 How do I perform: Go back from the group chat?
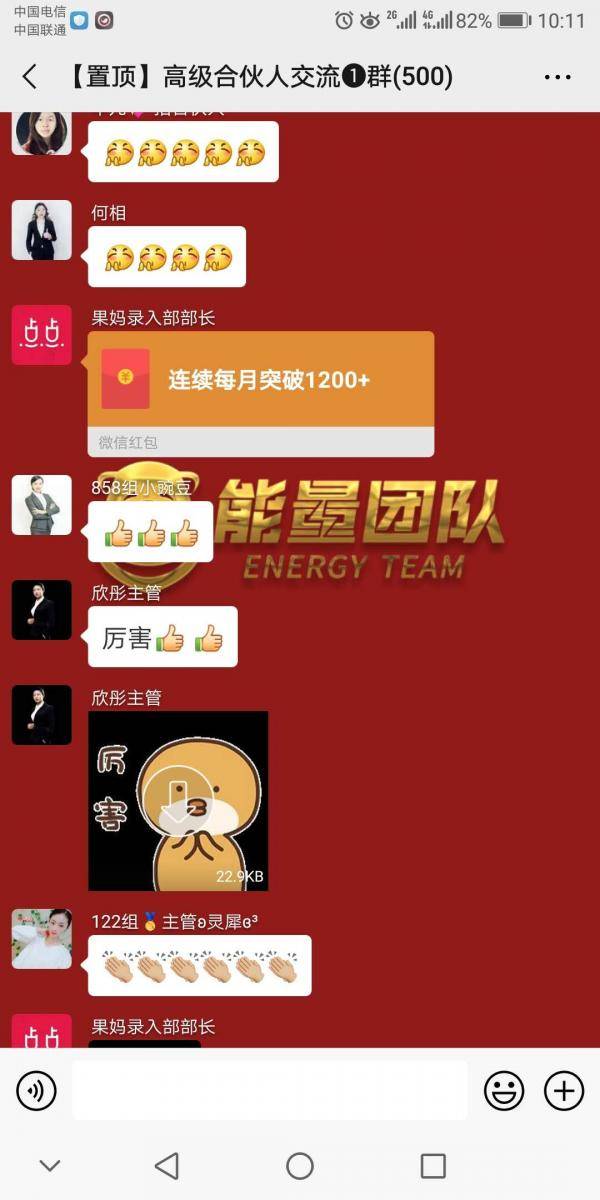30,77
